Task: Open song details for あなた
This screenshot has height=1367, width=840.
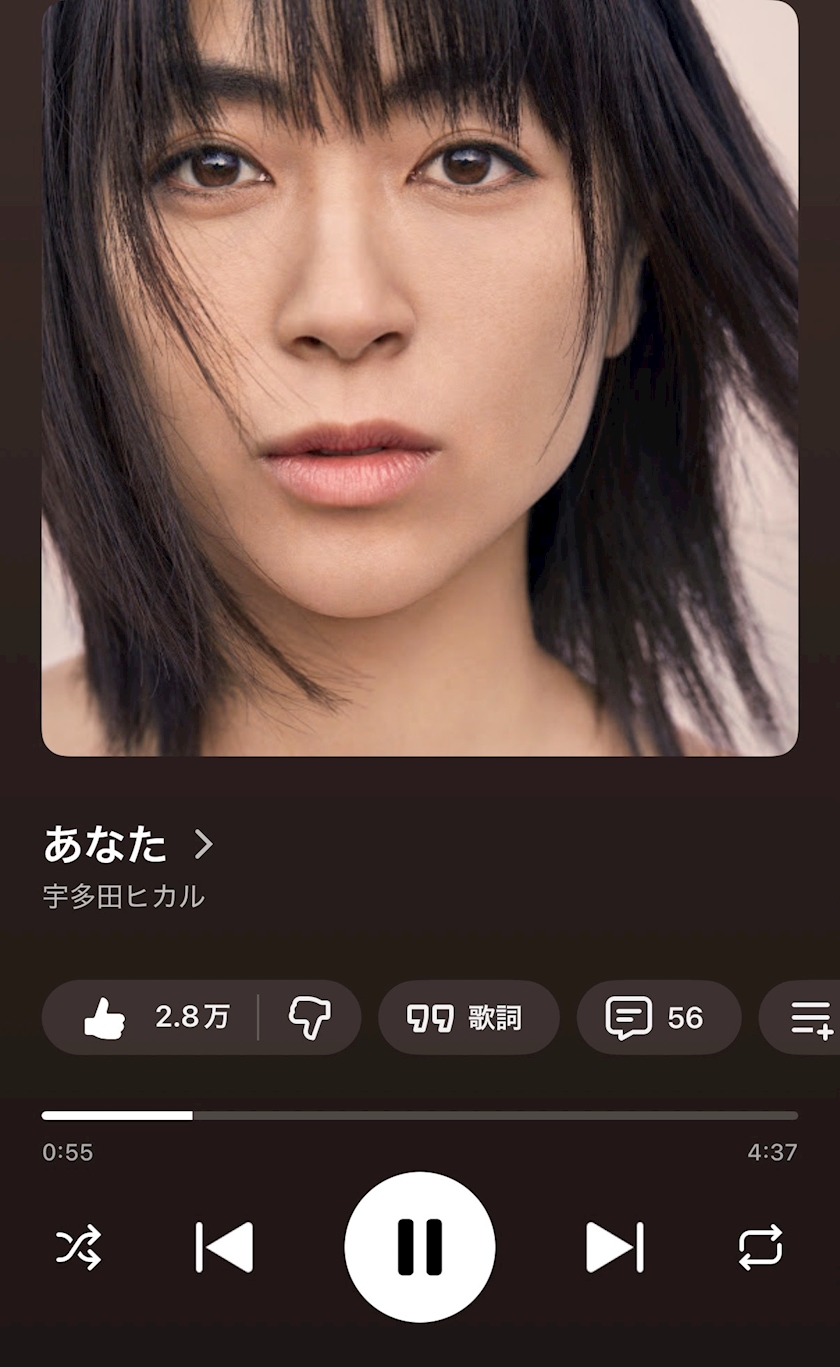Action: 129,845
